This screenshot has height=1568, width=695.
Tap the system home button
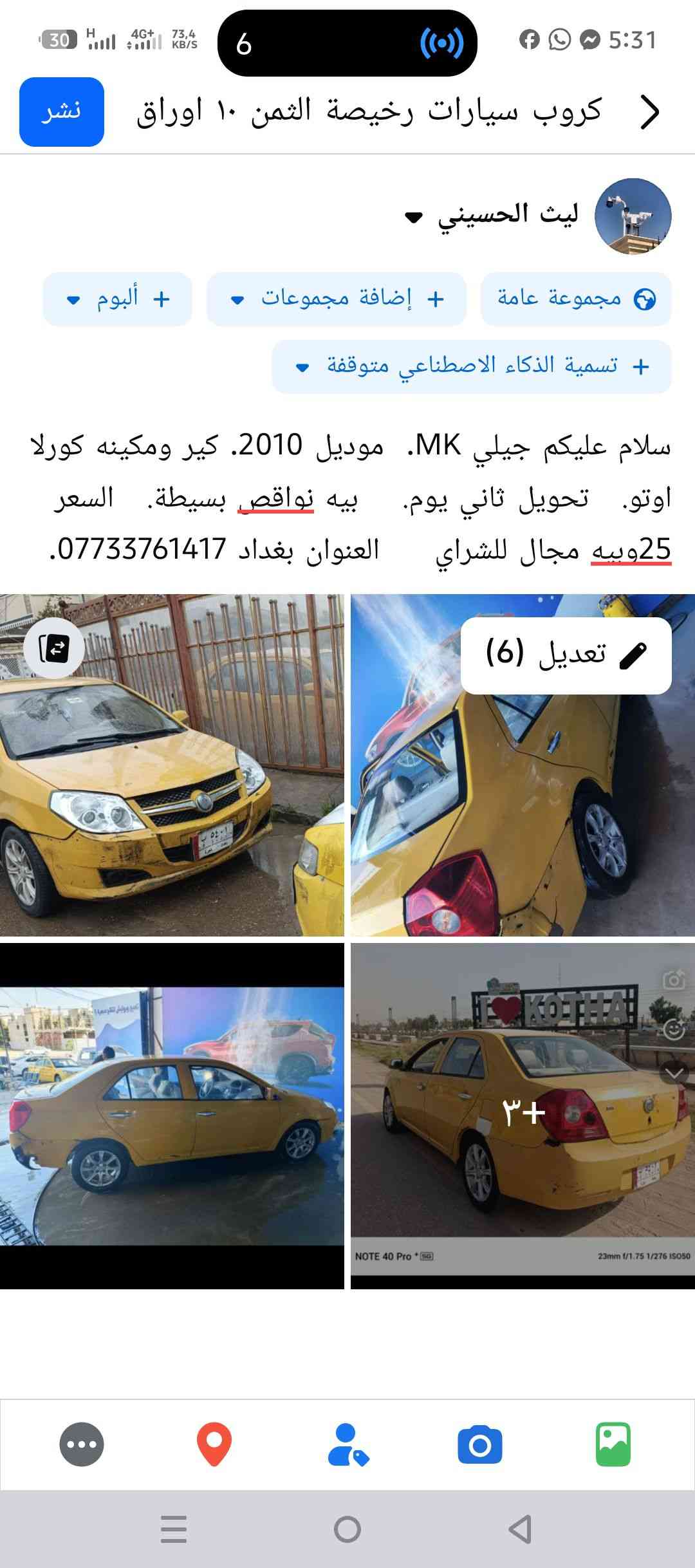(347, 1529)
